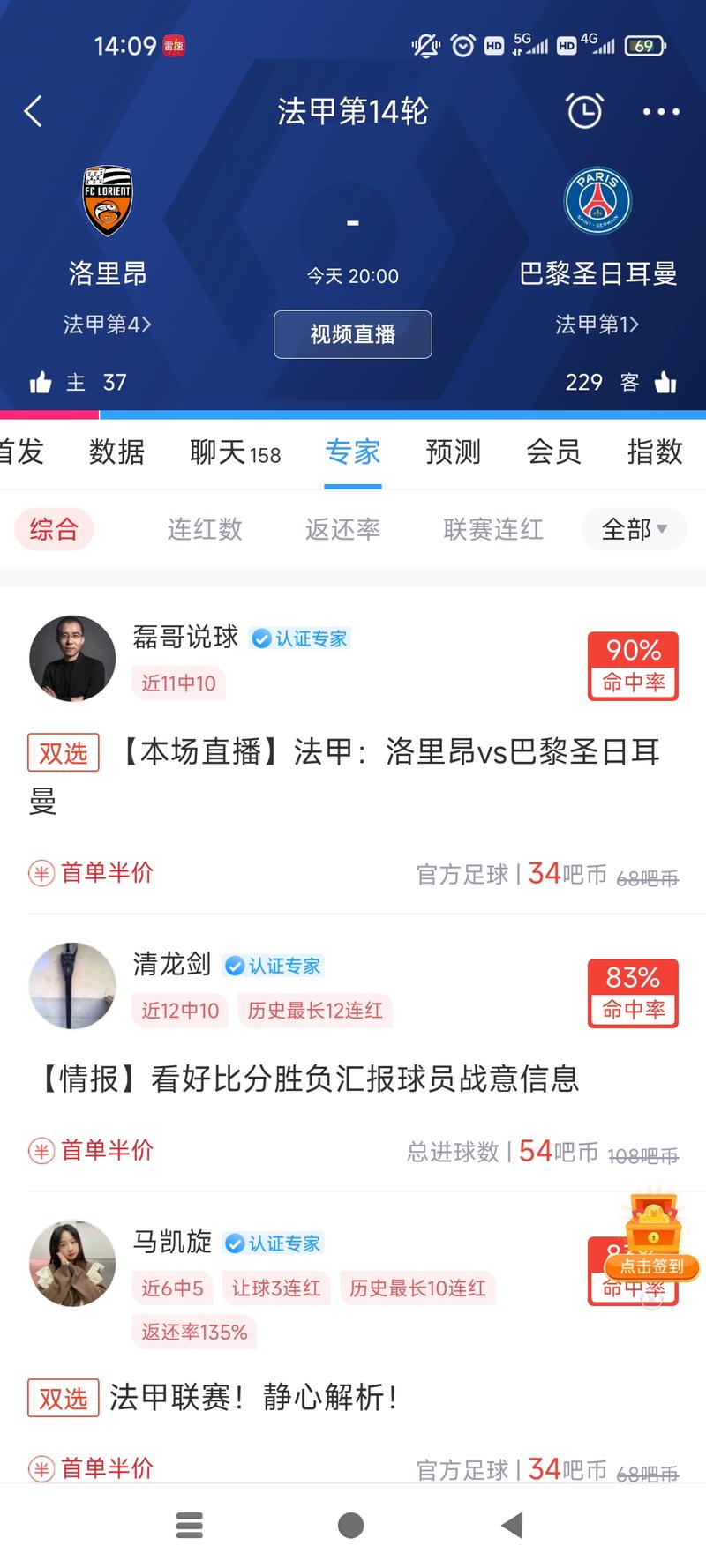Open 巴黎圣日耳曼's 法甲第1 standings link

597,325
